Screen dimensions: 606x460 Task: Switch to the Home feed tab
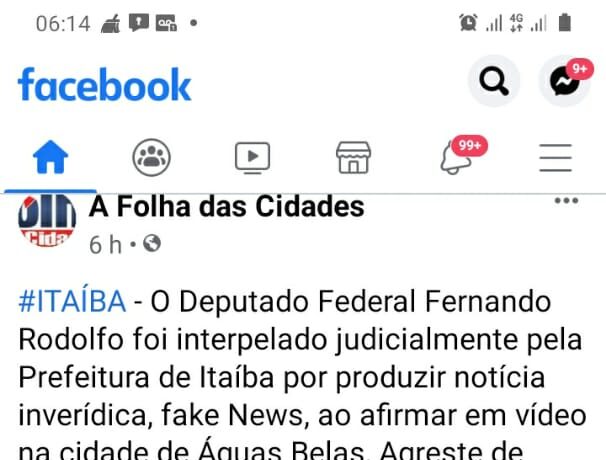pyautogui.click(x=50, y=157)
